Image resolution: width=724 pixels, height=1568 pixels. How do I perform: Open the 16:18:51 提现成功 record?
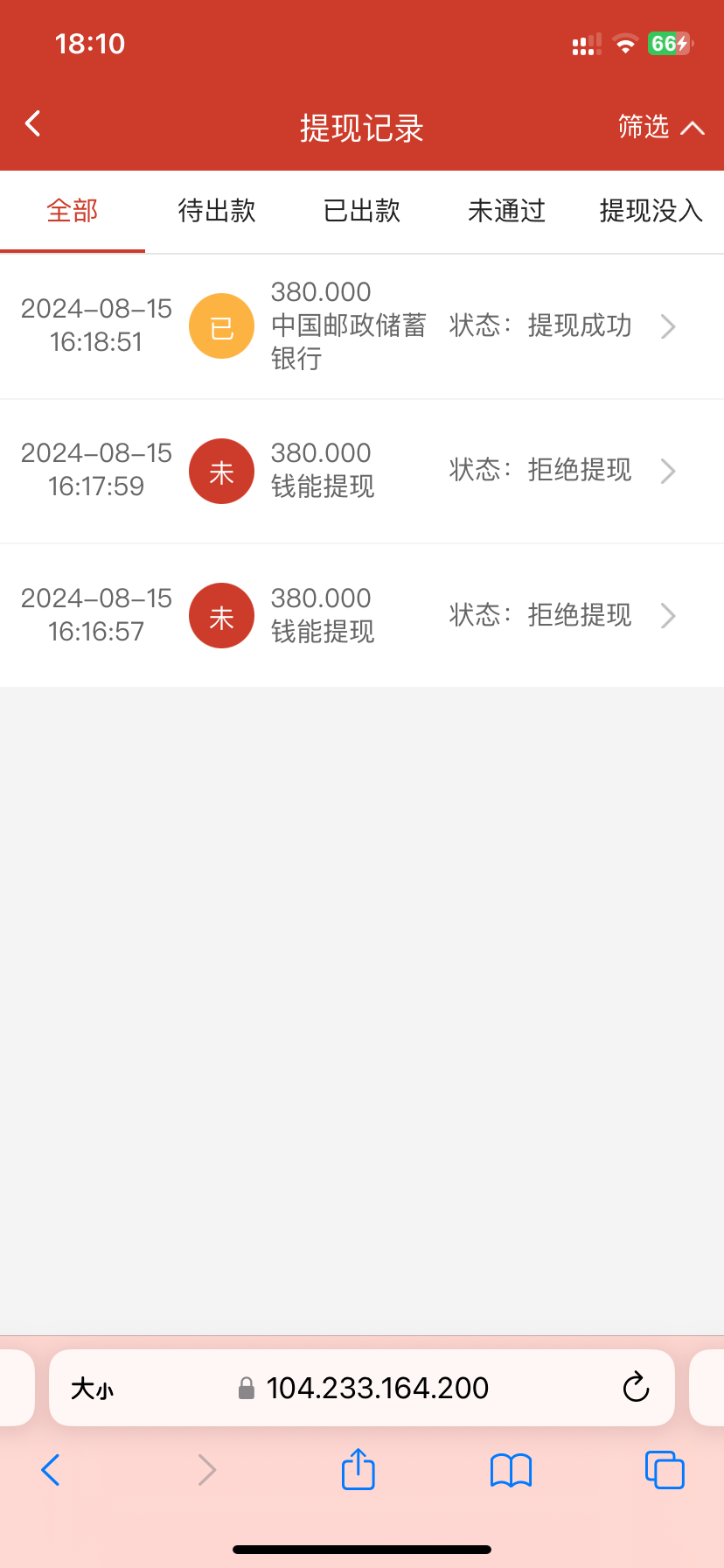[x=362, y=326]
